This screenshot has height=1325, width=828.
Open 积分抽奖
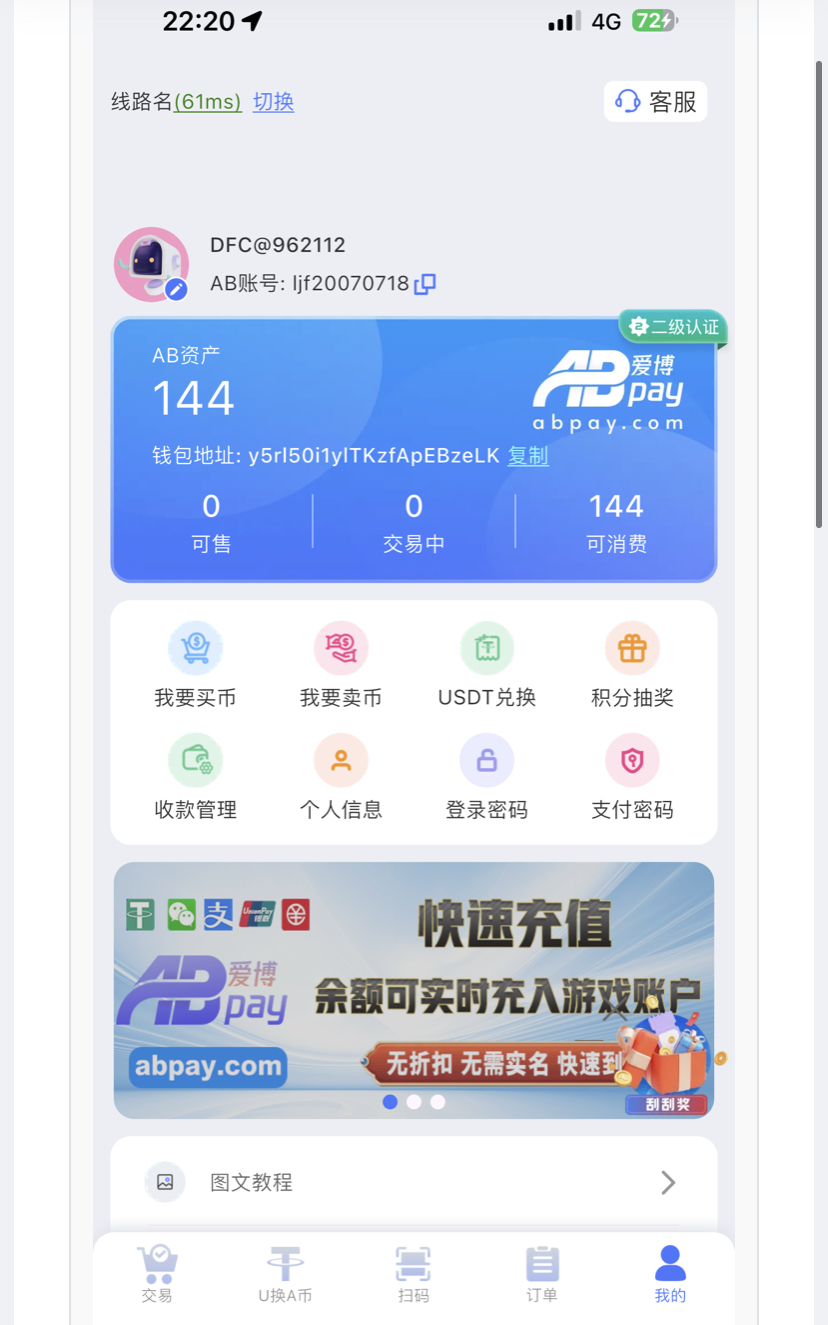632,665
